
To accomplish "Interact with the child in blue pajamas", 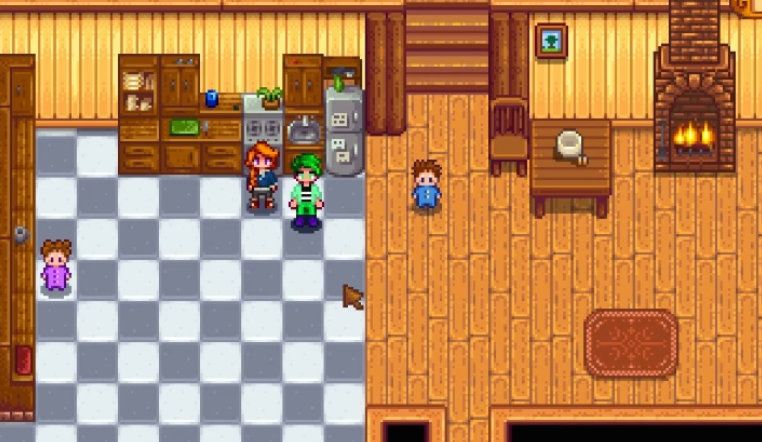I will [427, 187].
